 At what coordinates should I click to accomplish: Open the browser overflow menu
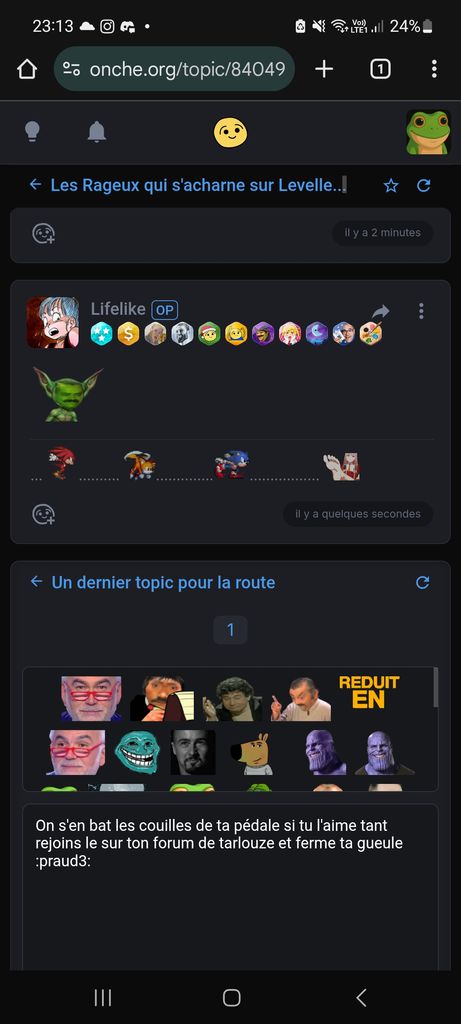[434, 69]
